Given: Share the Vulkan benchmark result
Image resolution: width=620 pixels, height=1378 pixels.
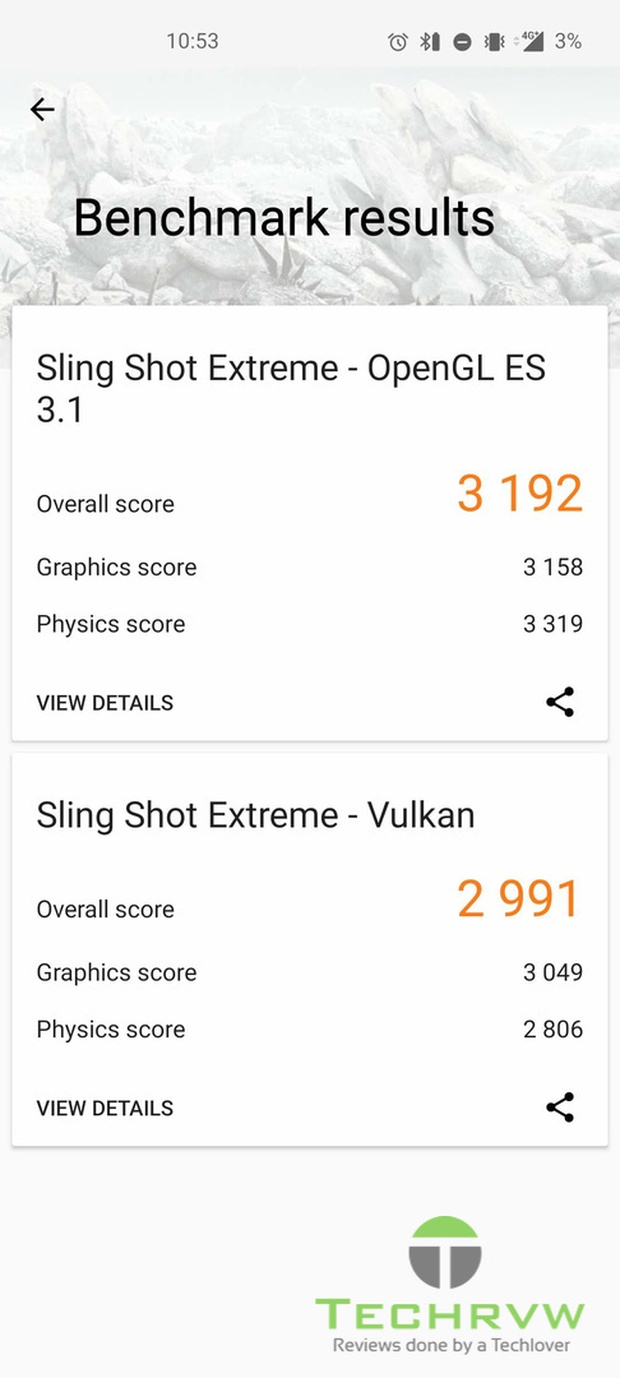Looking at the screenshot, I should (x=560, y=1107).
